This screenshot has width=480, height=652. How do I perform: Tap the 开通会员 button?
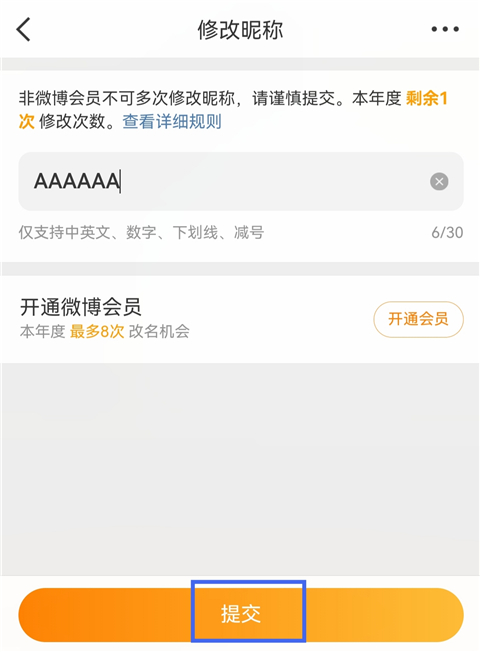tap(418, 319)
